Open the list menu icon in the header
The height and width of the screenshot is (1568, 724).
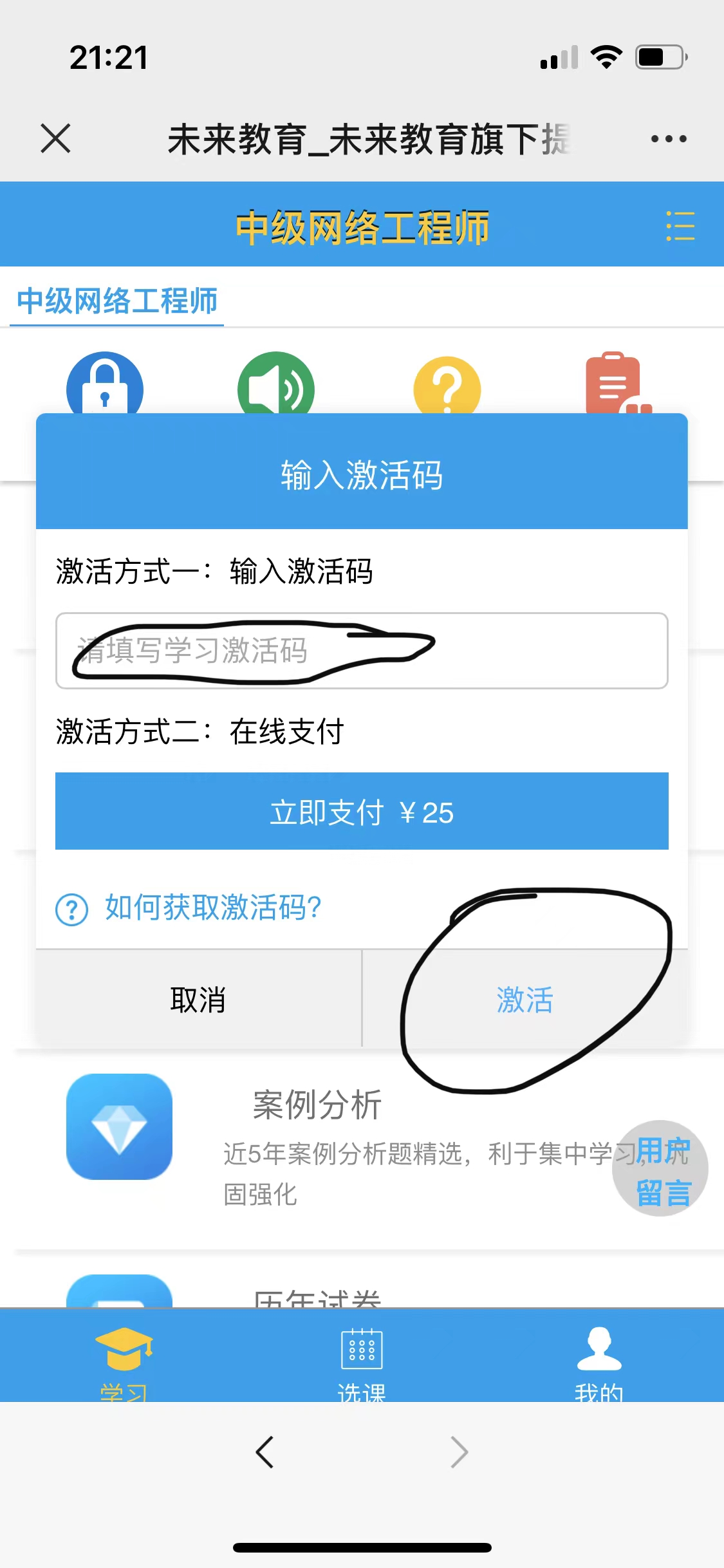click(680, 226)
